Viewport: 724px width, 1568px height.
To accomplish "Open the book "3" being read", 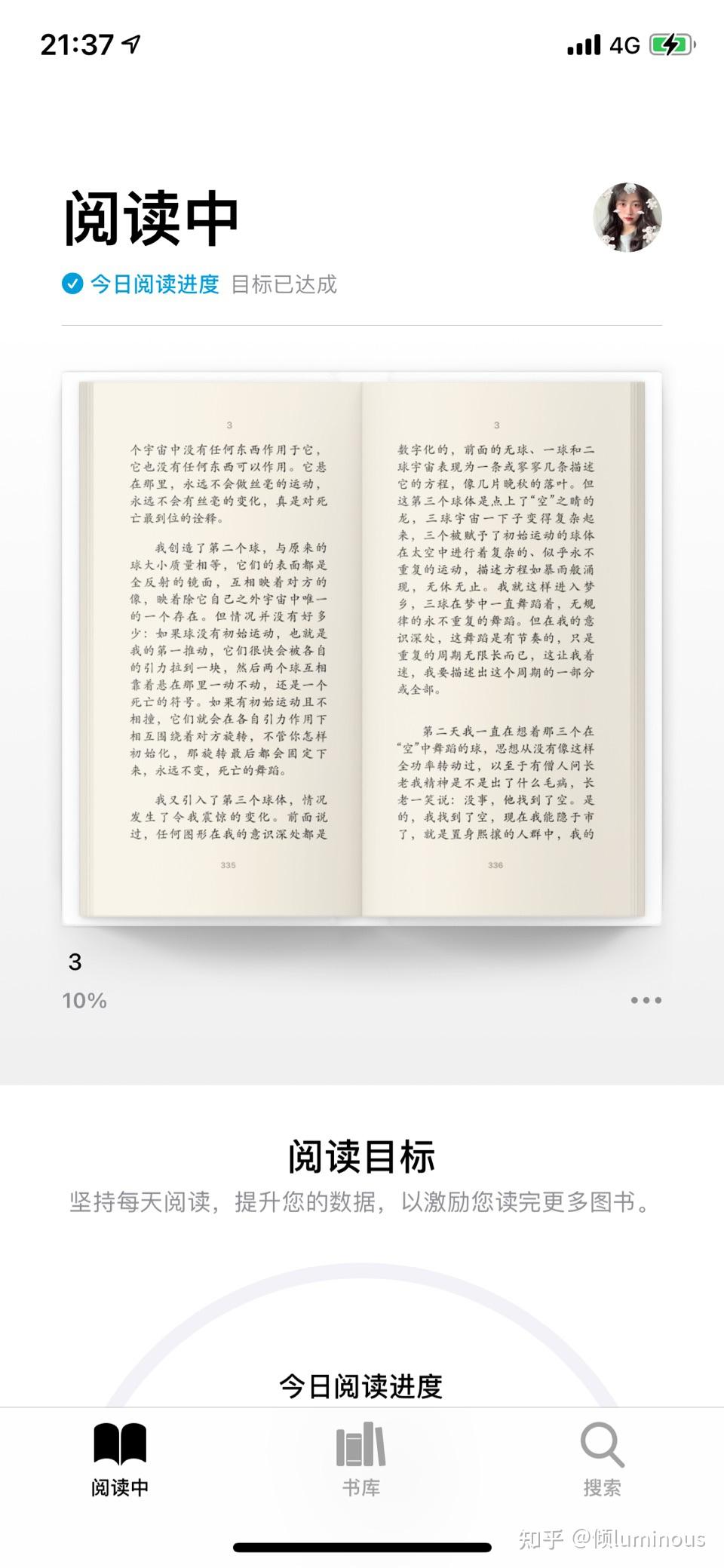I will (x=362, y=649).
